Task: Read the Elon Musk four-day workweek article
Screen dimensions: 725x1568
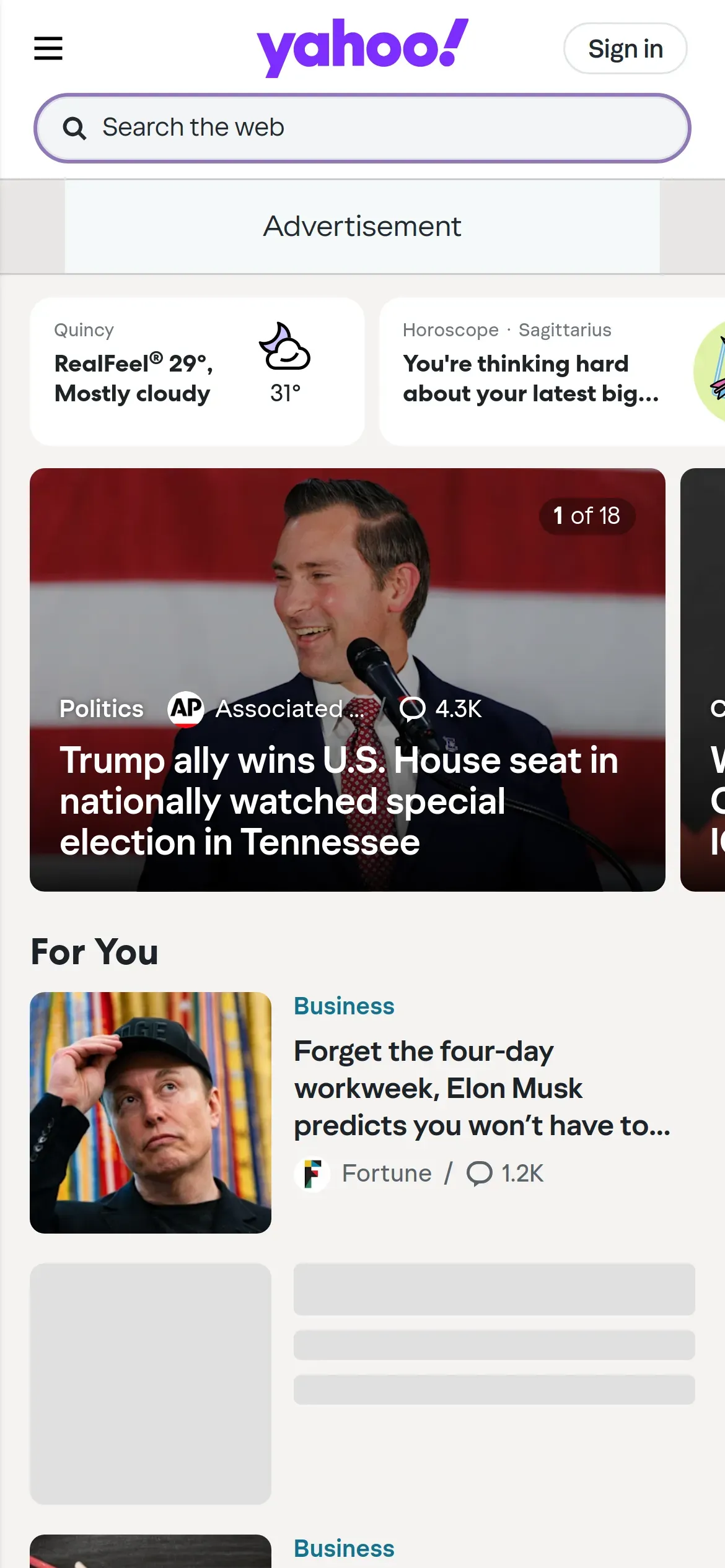Action: point(482,1088)
